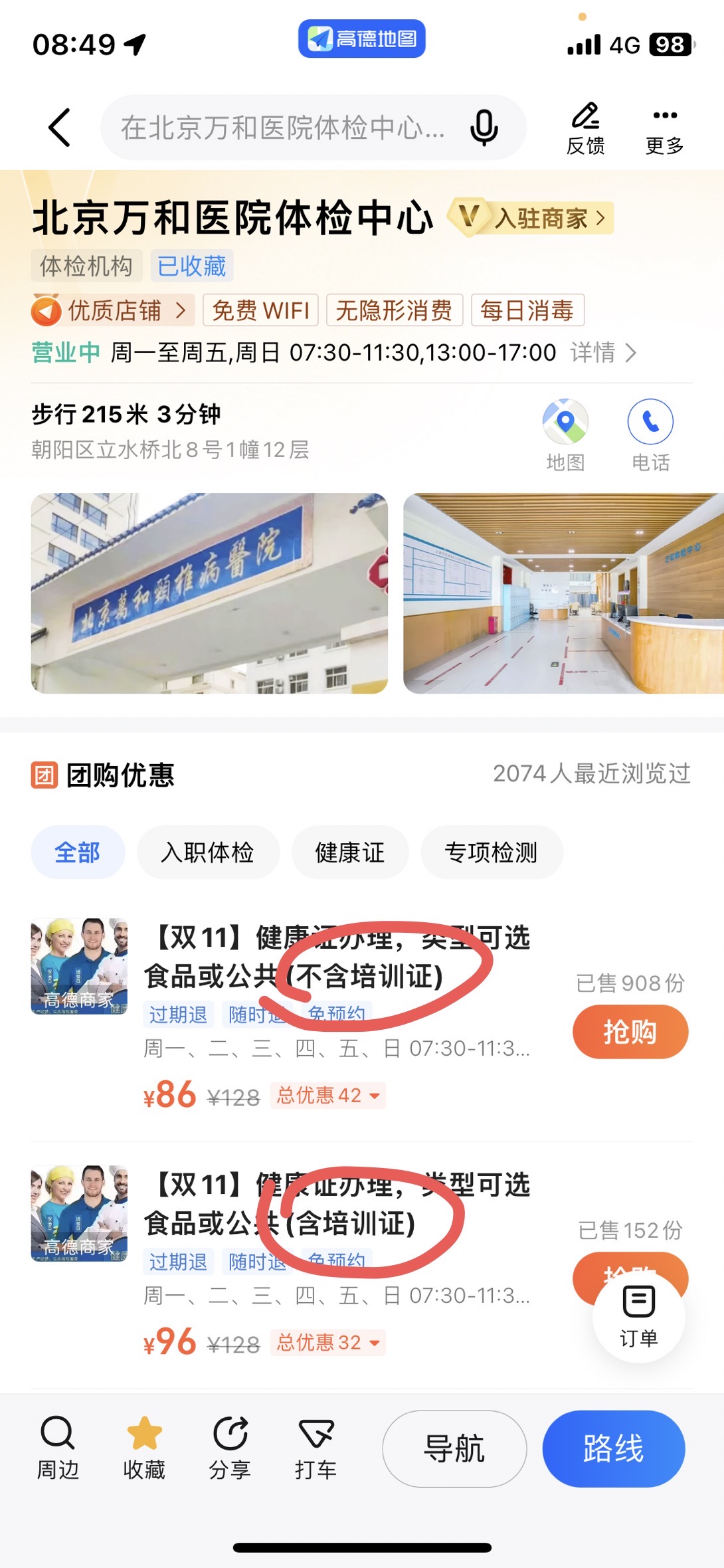
Task: Open the 更多 overflow menu
Action: pyautogui.click(x=664, y=128)
